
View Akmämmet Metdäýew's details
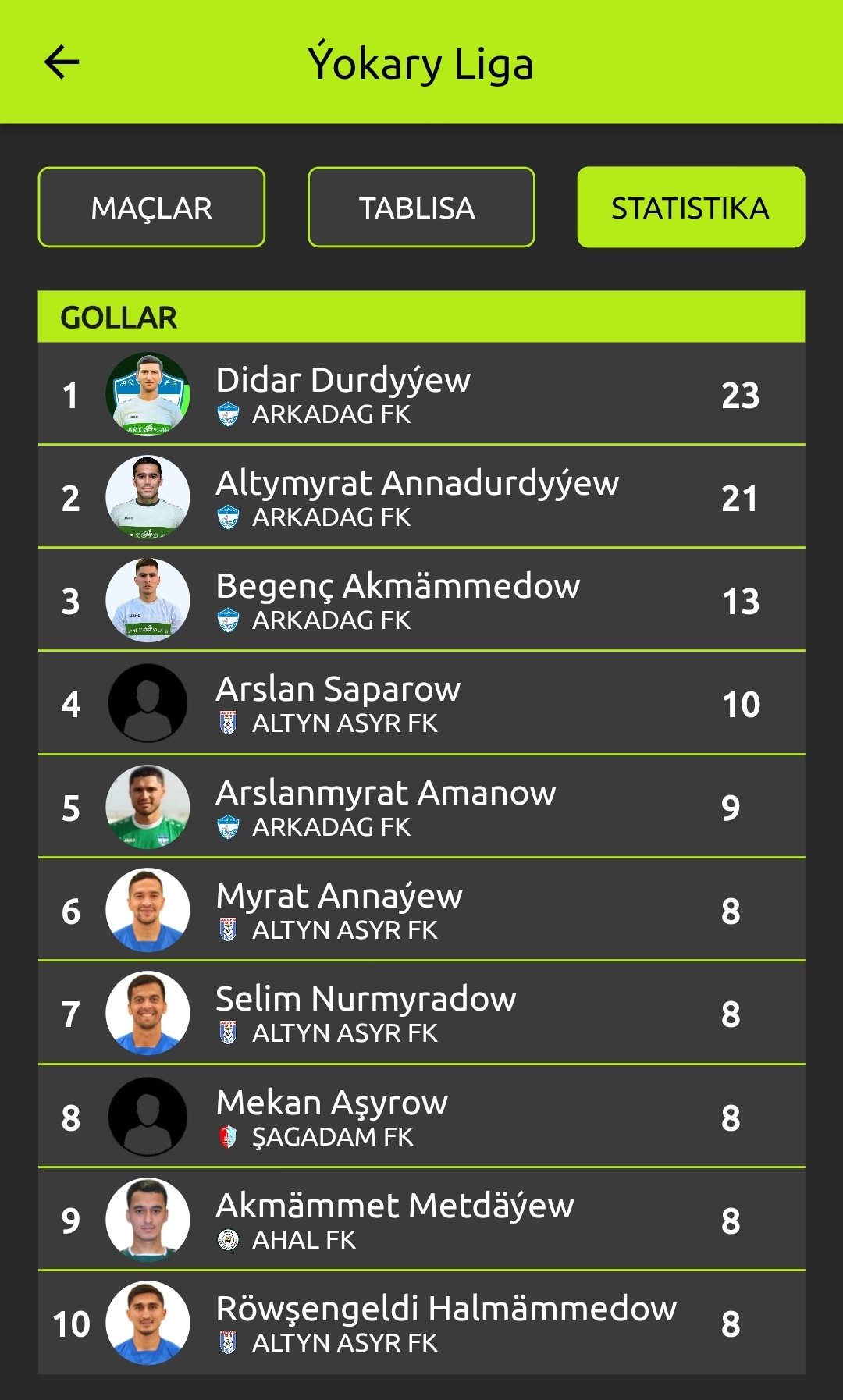[421, 1220]
